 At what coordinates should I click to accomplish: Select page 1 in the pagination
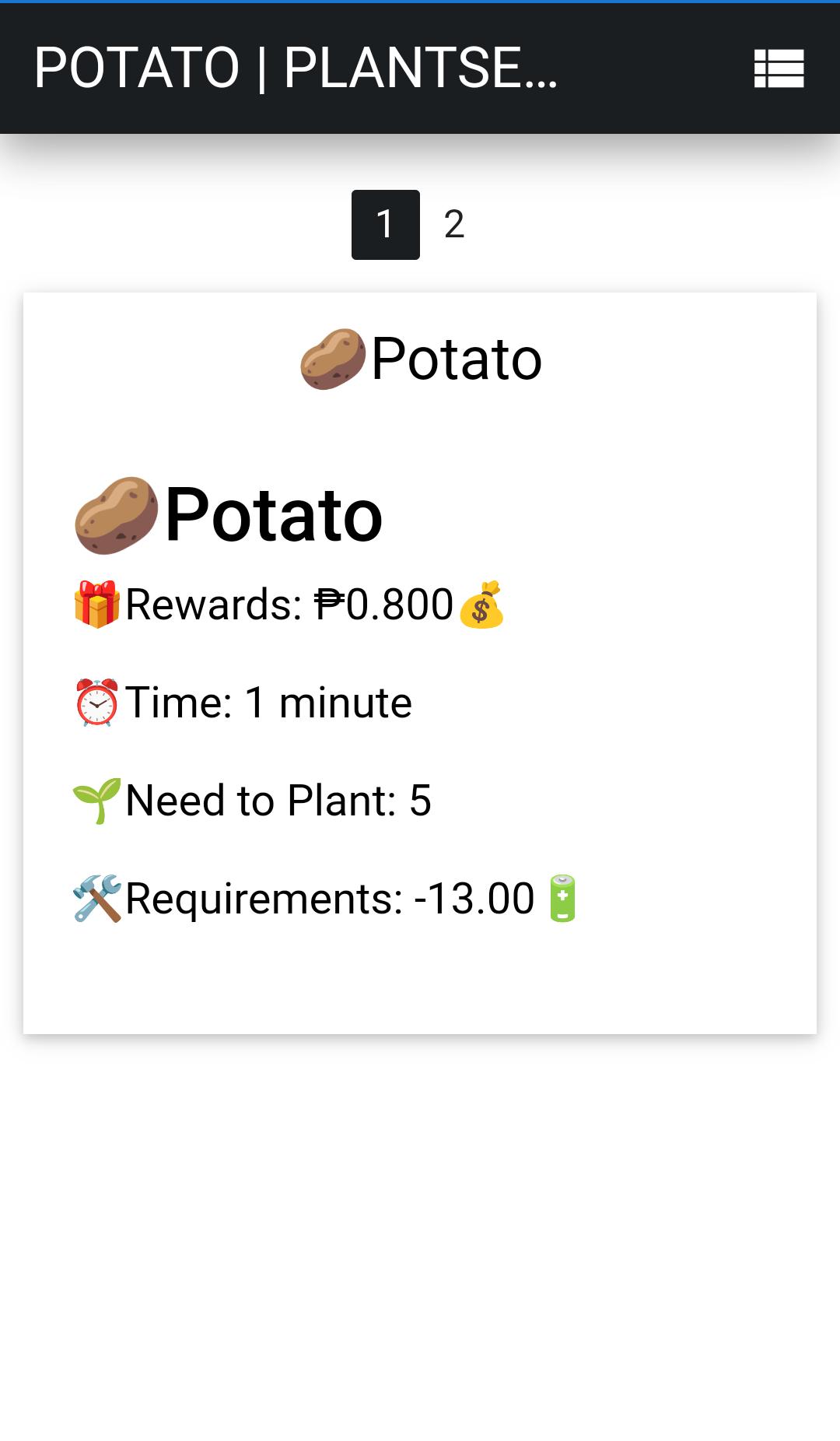386,224
